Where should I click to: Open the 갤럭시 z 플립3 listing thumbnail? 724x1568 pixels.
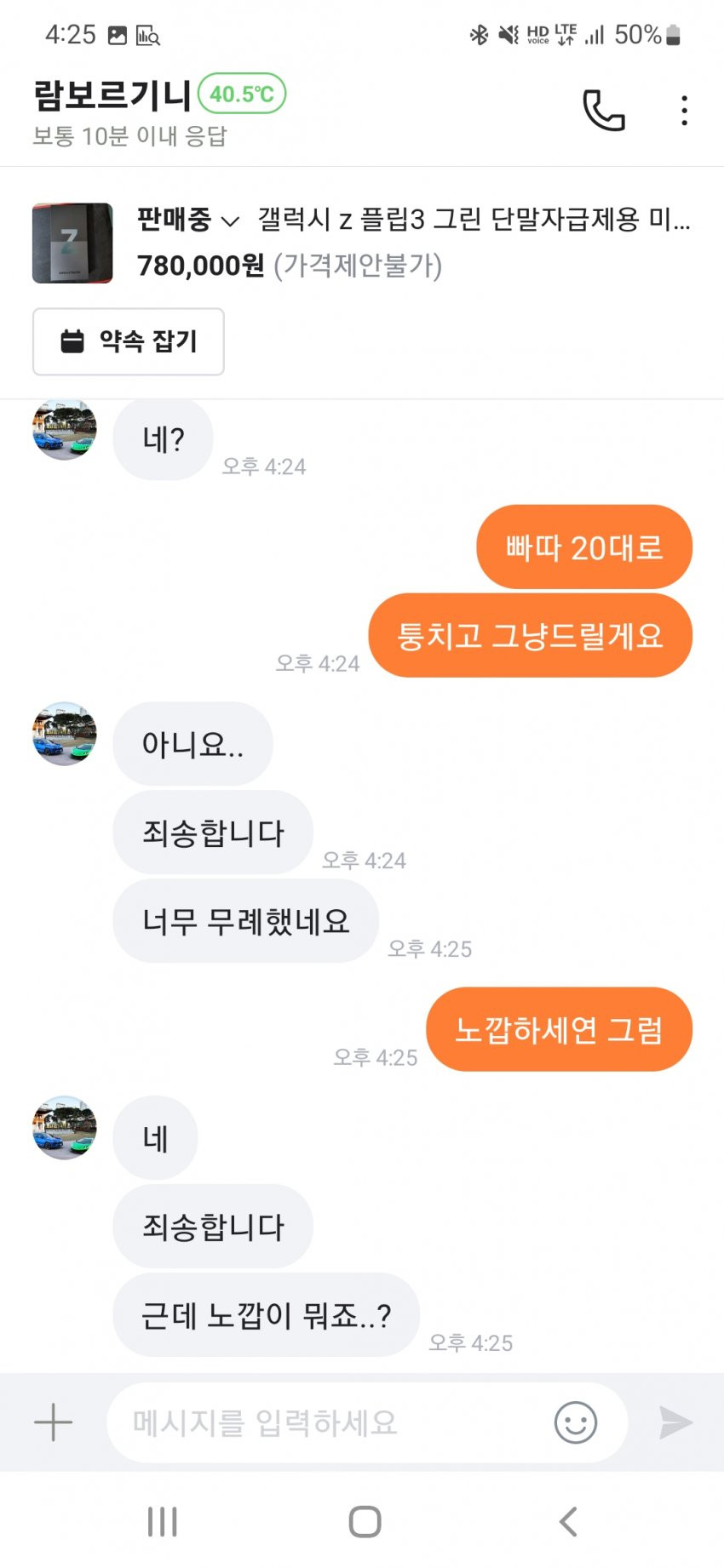72,243
